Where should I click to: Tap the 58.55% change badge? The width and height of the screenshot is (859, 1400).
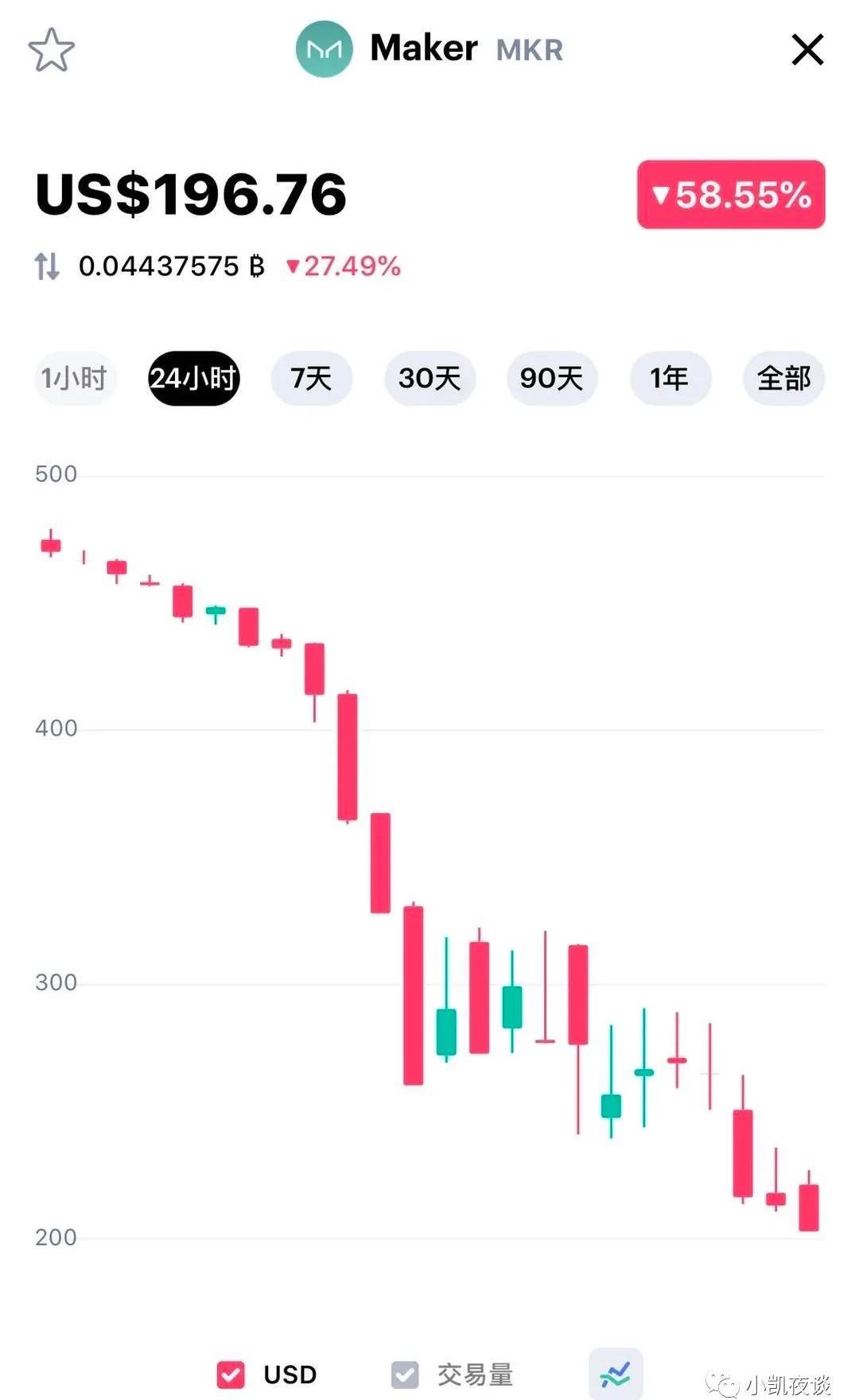tap(730, 195)
